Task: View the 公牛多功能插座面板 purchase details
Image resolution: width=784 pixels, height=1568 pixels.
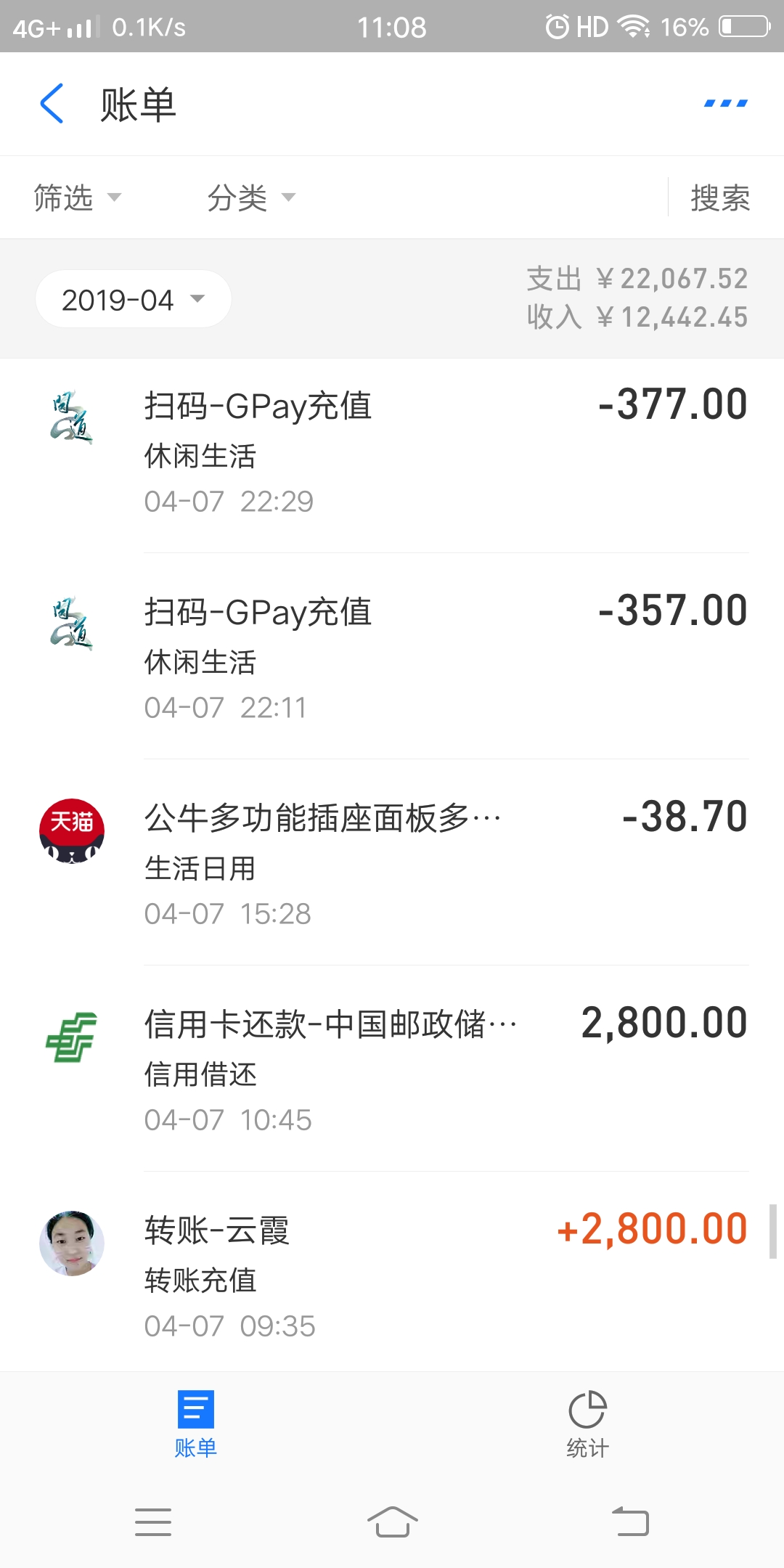Action: pyautogui.click(x=392, y=864)
